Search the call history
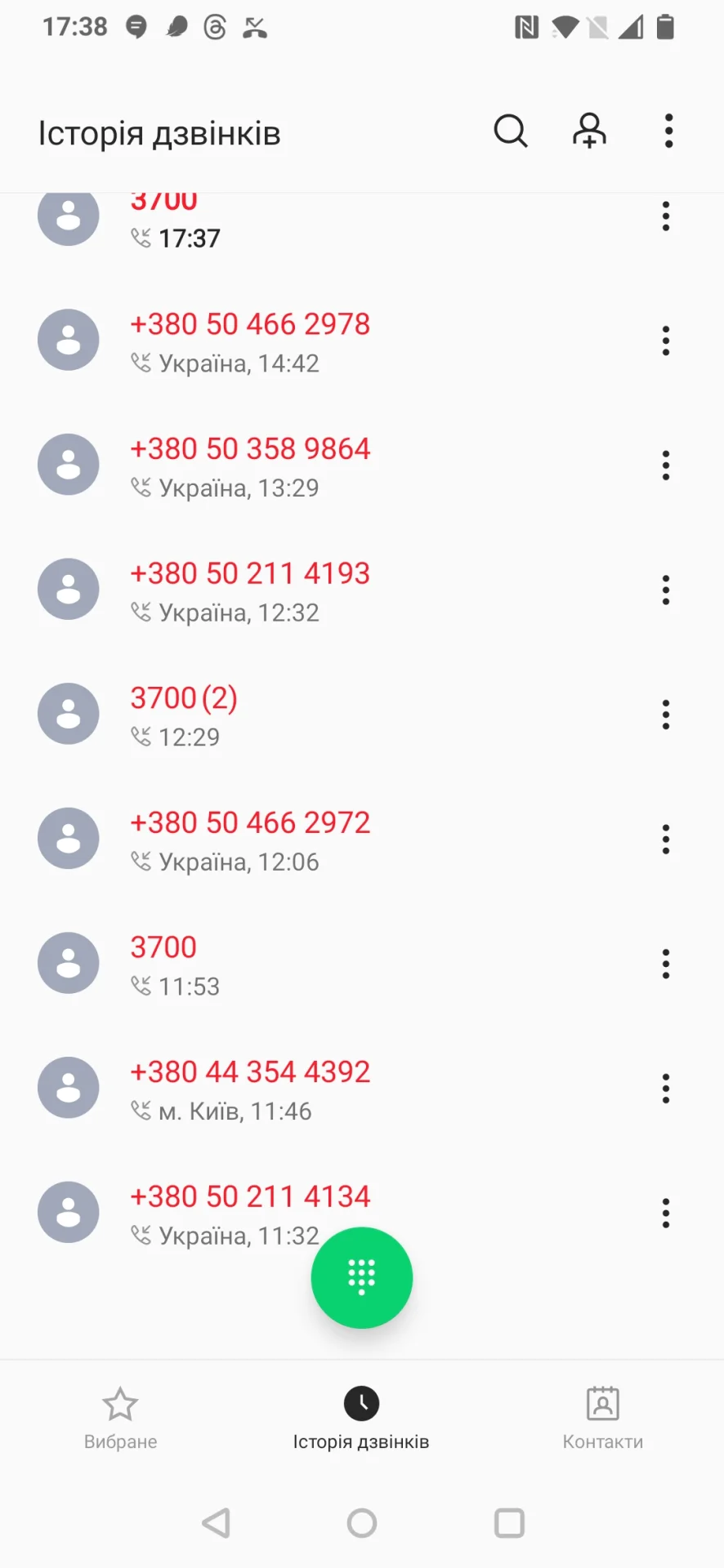The image size is (724, 1568). pos(511,131)
